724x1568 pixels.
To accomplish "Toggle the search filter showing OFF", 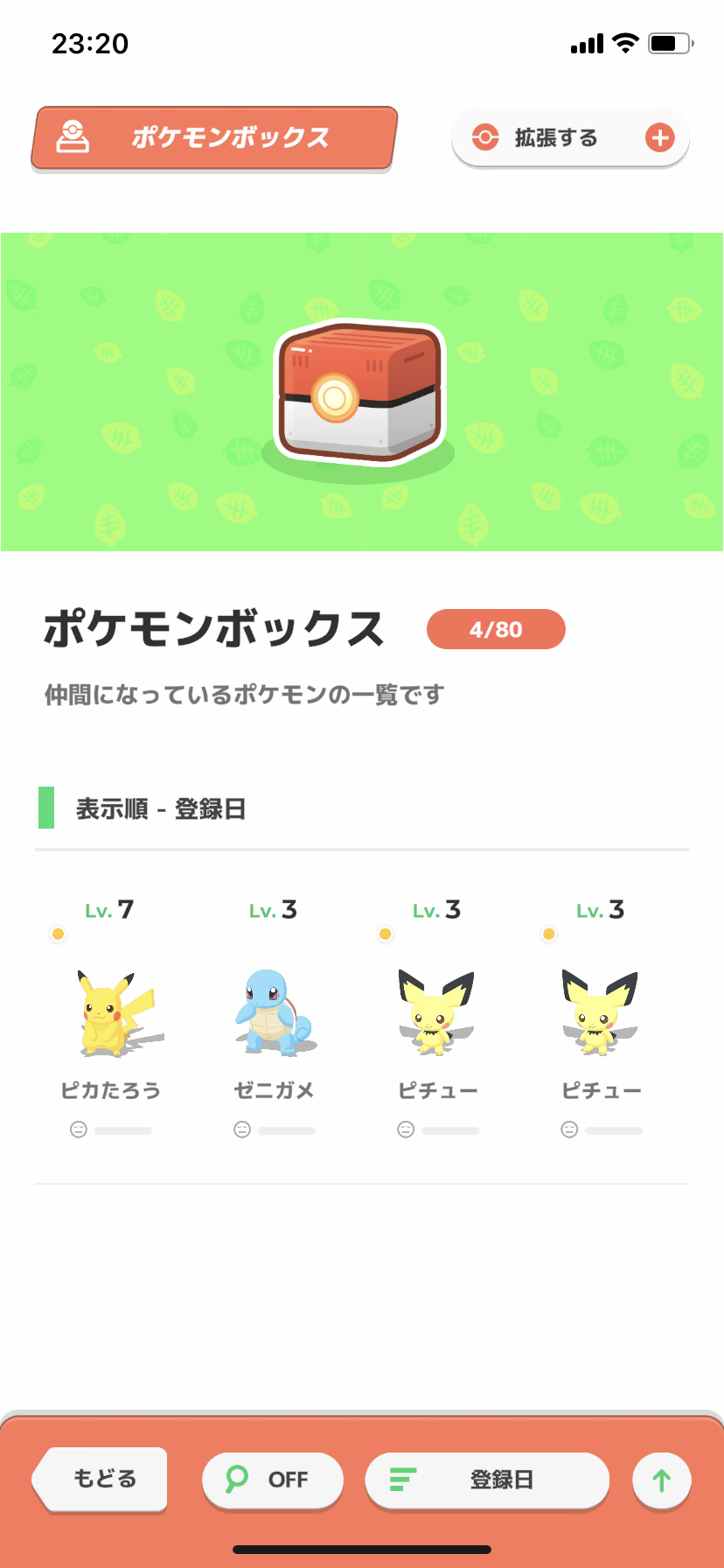I will point(272,1480).
